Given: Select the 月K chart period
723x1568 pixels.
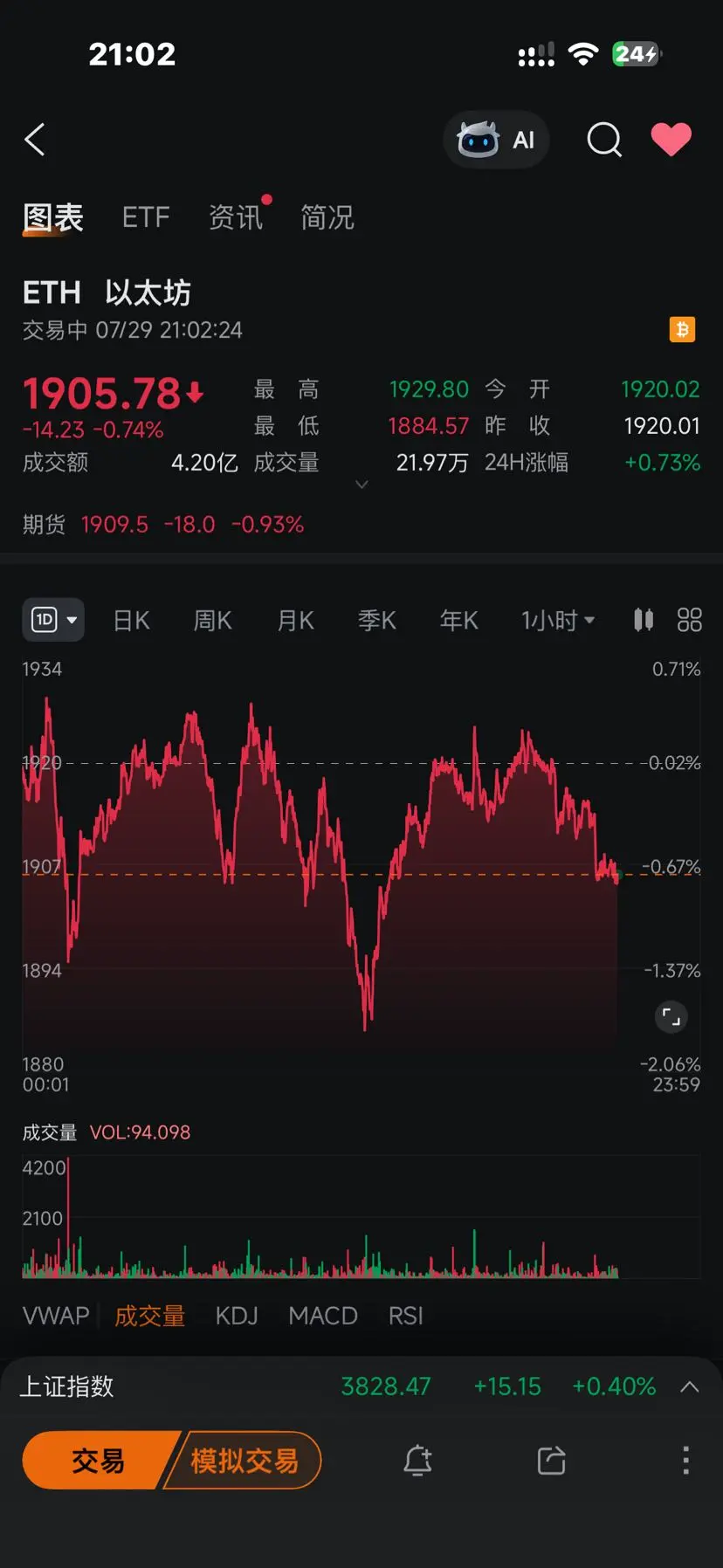Looking at the screenshot, I should pos(295,621).
